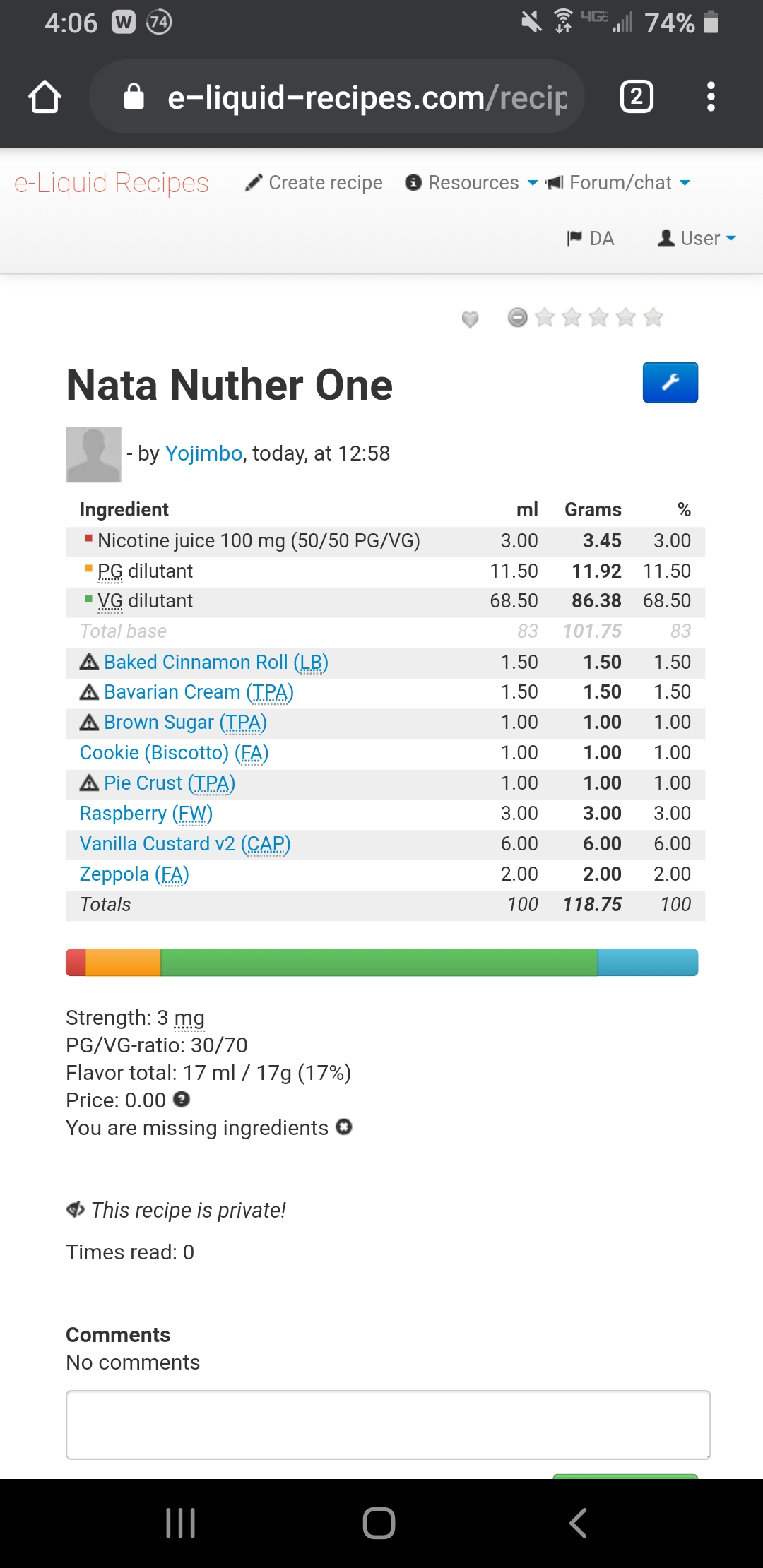
Task: Open Raspberry (FW) flavor page
Action: coord(146,814)
